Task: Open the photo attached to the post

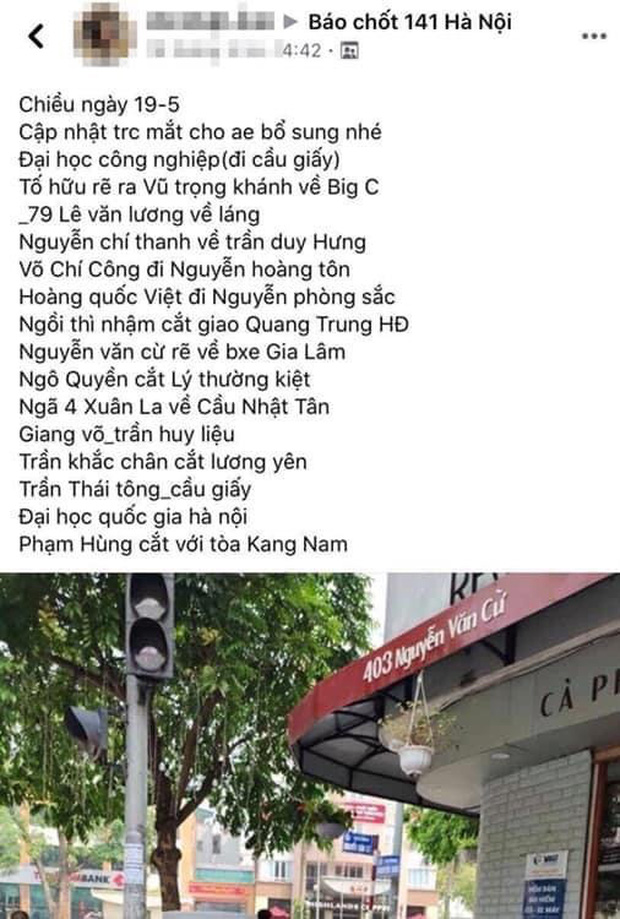Action: tap(310, 745)
